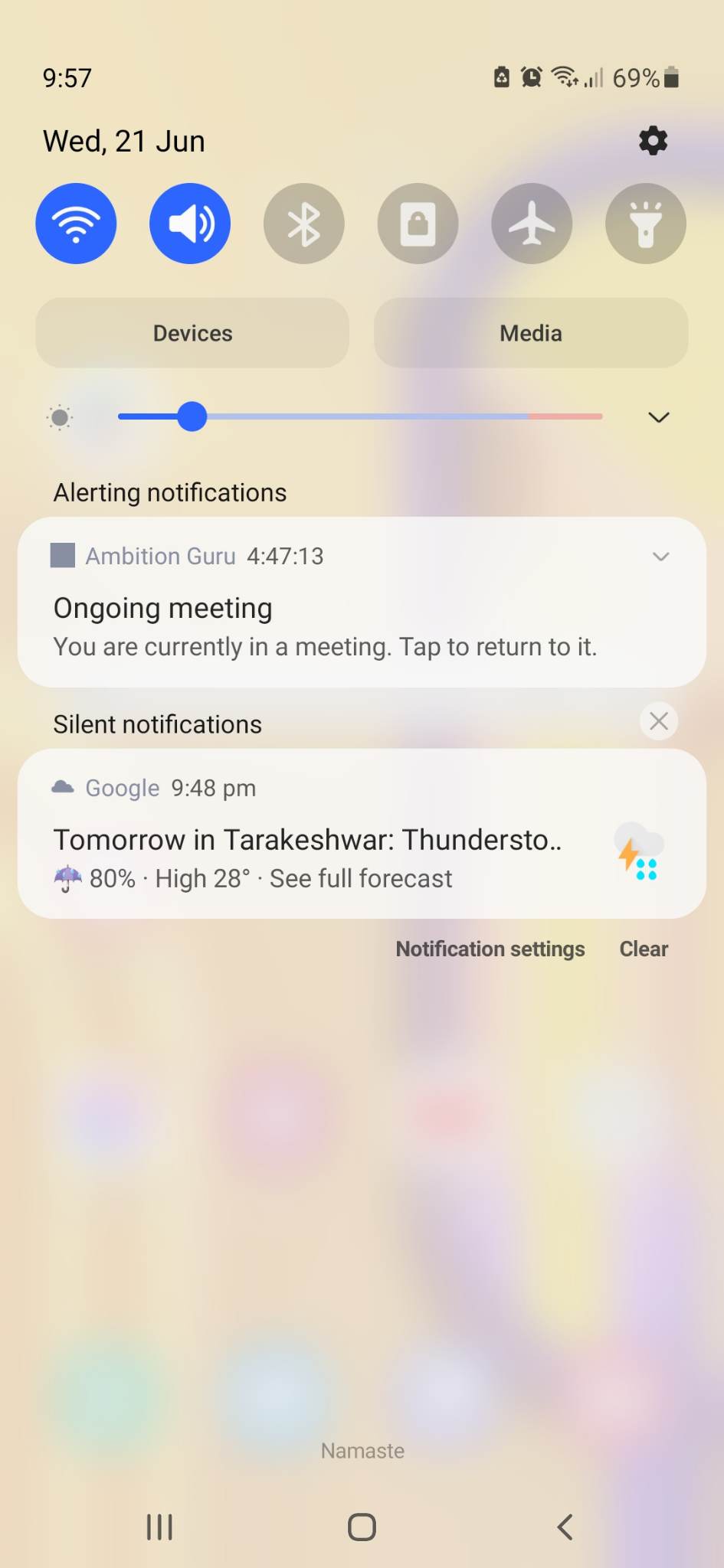Enable Airplane mode

tap(532, 223)
